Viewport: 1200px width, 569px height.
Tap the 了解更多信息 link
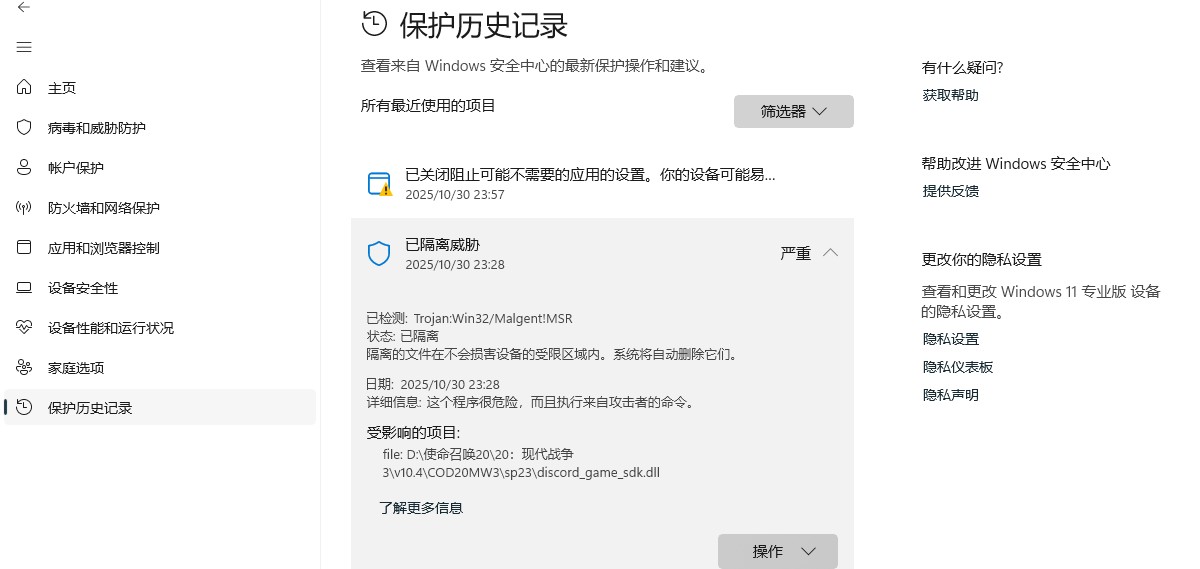click(x=421, y=507)
